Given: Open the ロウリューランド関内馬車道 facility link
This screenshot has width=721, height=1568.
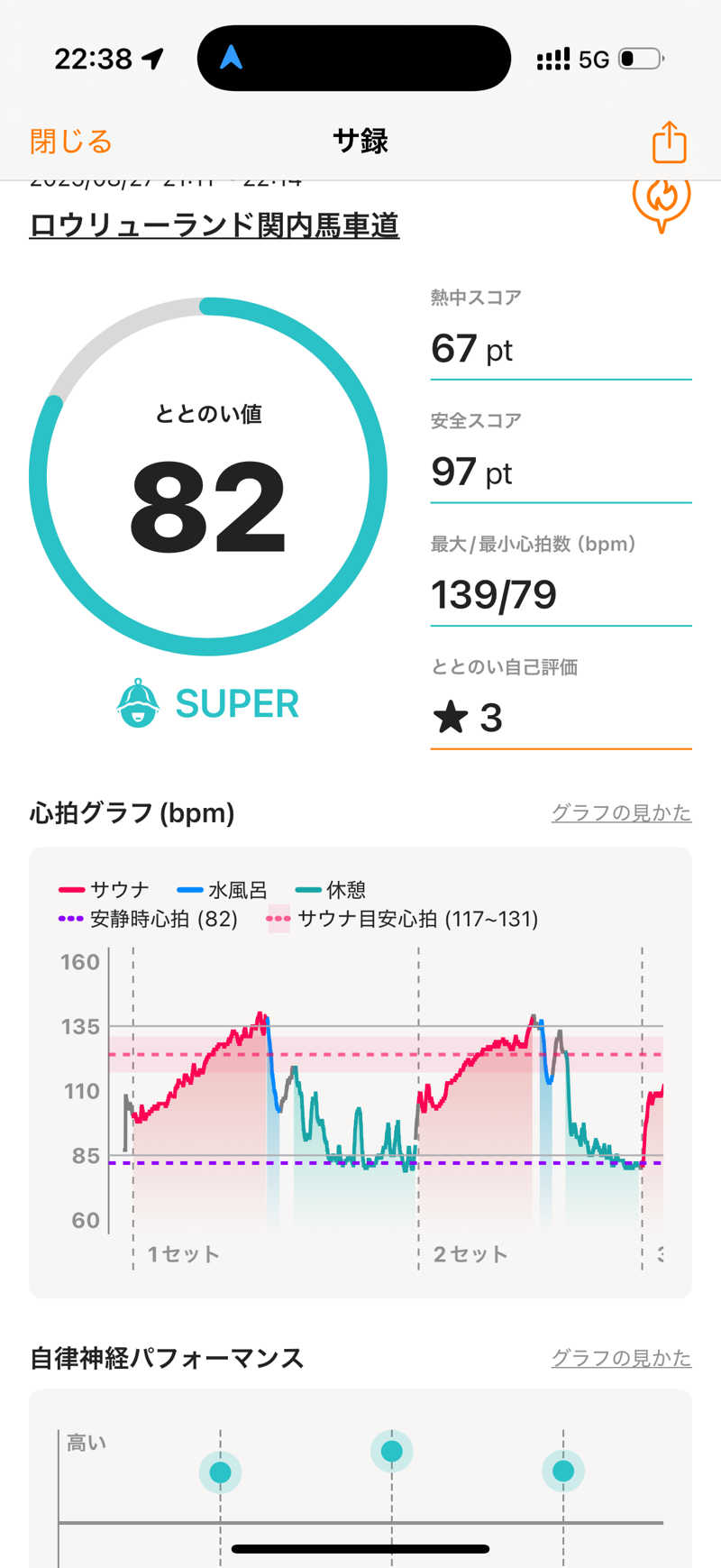Looking at the screenshot, I should click(214, 225).
